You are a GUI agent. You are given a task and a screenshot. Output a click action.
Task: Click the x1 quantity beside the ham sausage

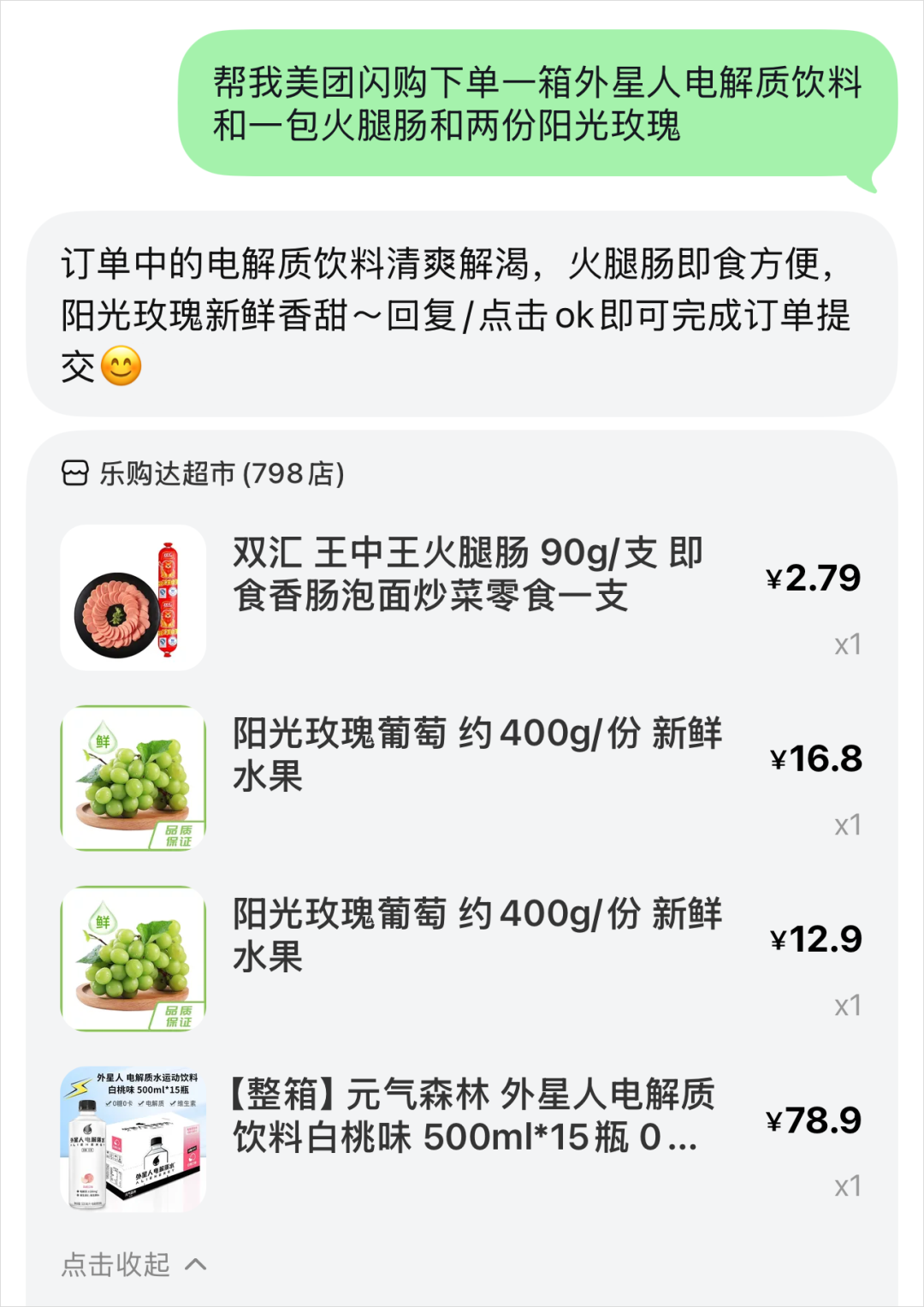point(848,645)
